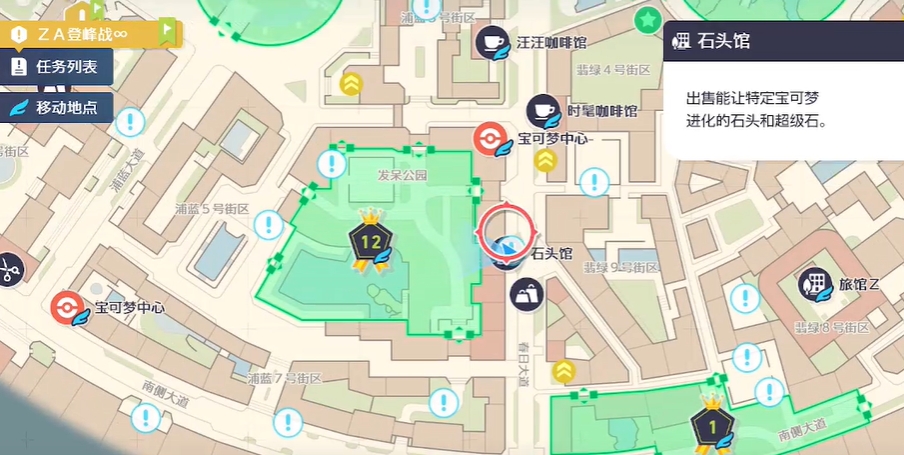The image size is (904, 455).
Task: Select the 宝可梦中心 marker near 浦蓝7号街区
Action: coord(67,306)
